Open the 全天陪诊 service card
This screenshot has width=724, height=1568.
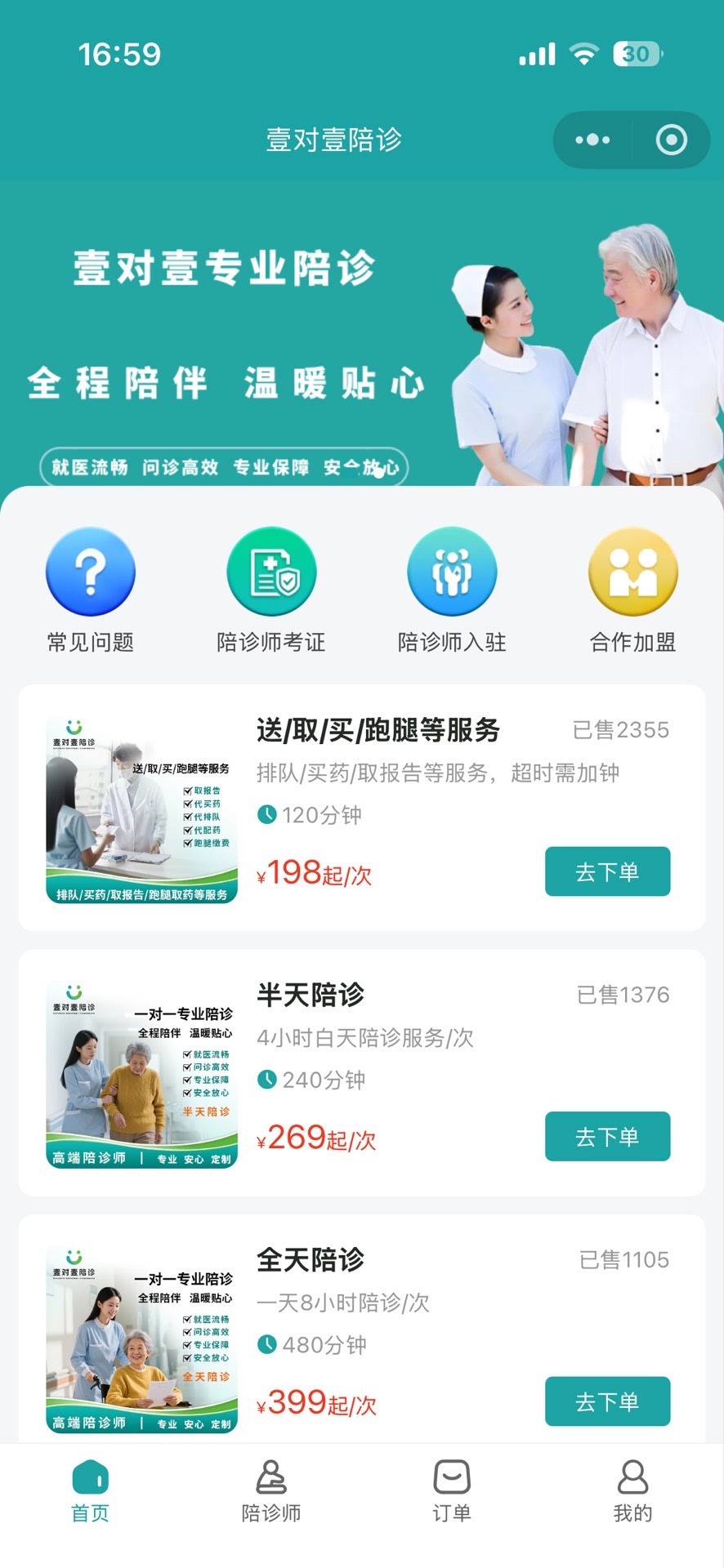pos(311,1260)
